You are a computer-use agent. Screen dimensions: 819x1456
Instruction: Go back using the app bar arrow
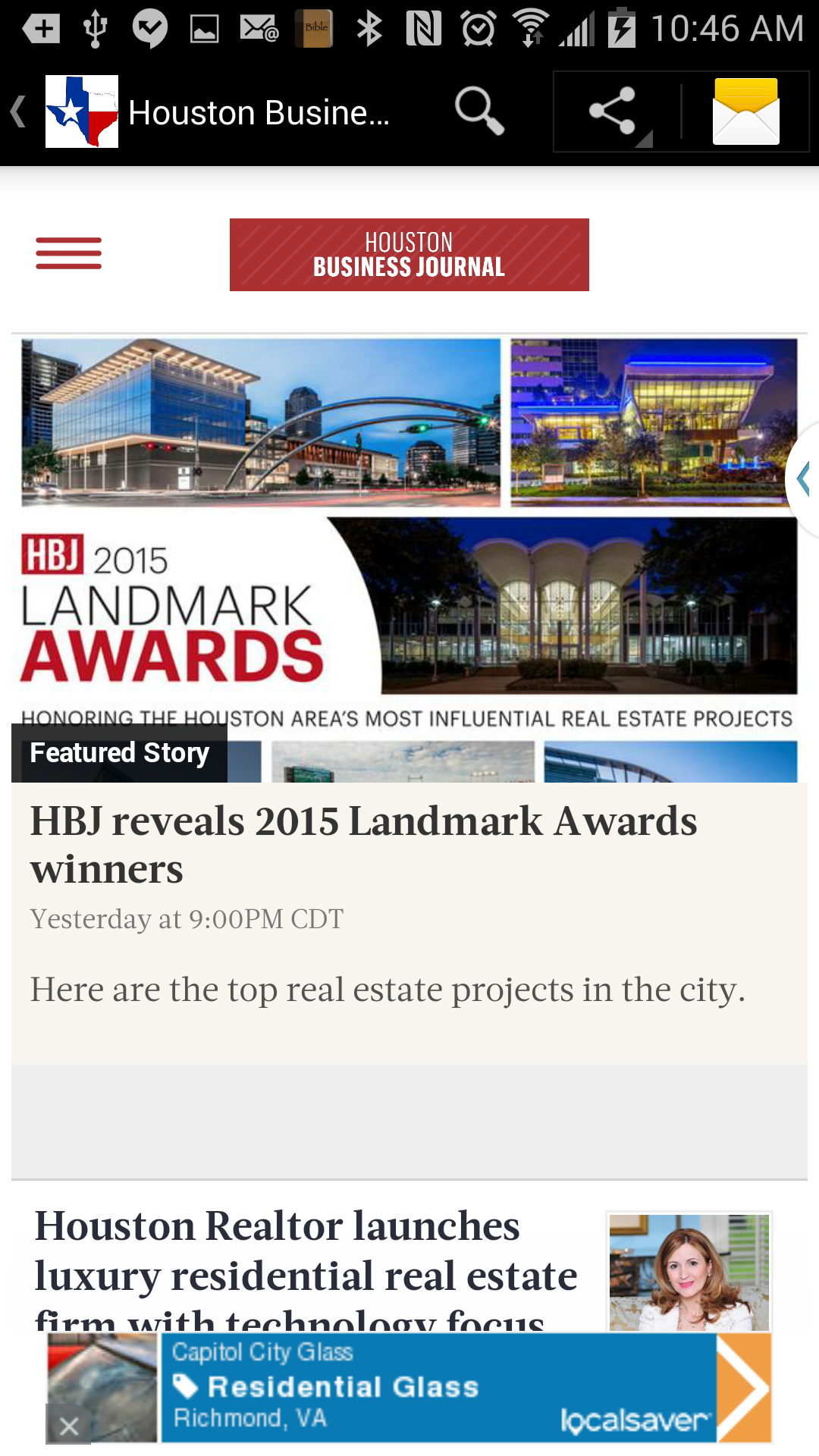pos(19,112)
